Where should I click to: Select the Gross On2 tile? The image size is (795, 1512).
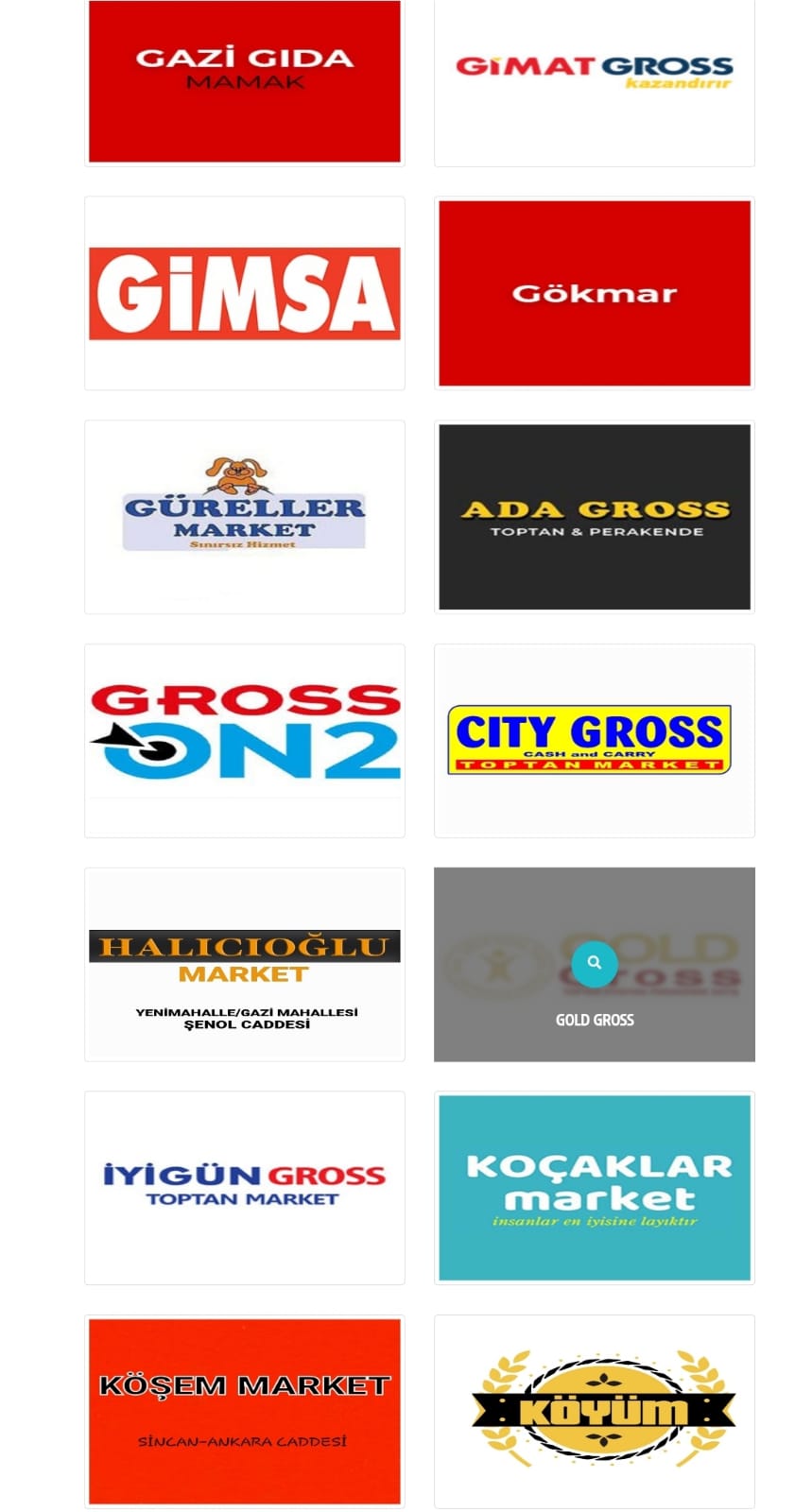(244, 740)
